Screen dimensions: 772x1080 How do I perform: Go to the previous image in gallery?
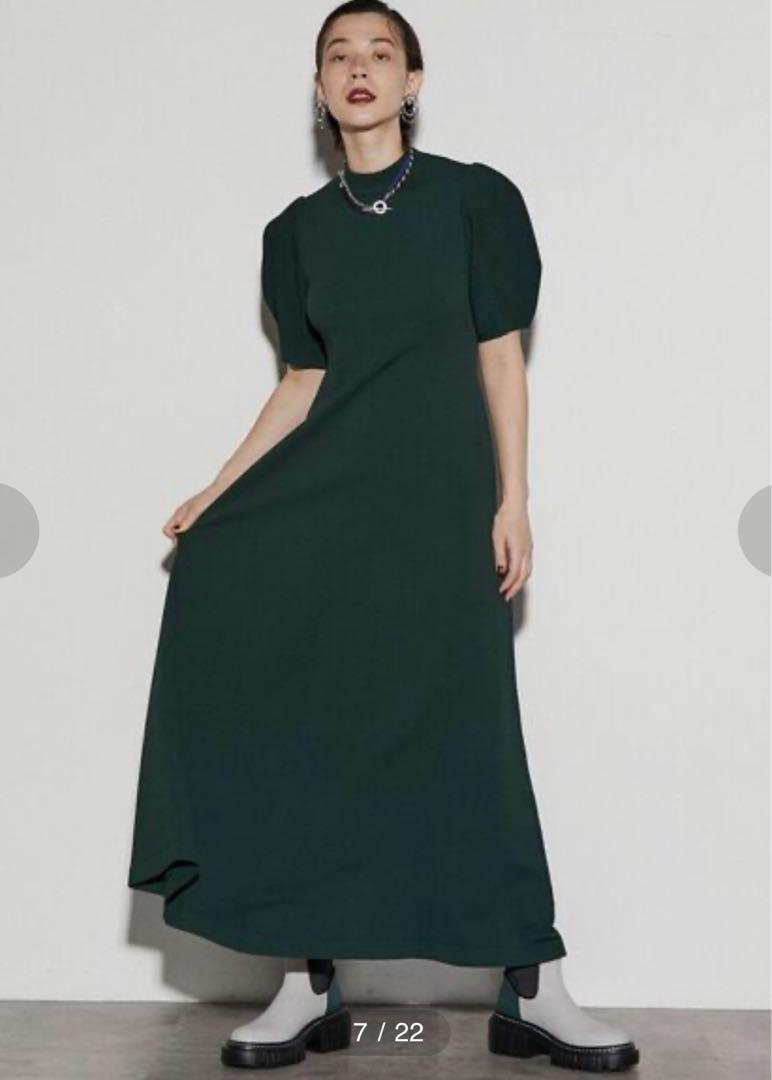tap(15, 531)
